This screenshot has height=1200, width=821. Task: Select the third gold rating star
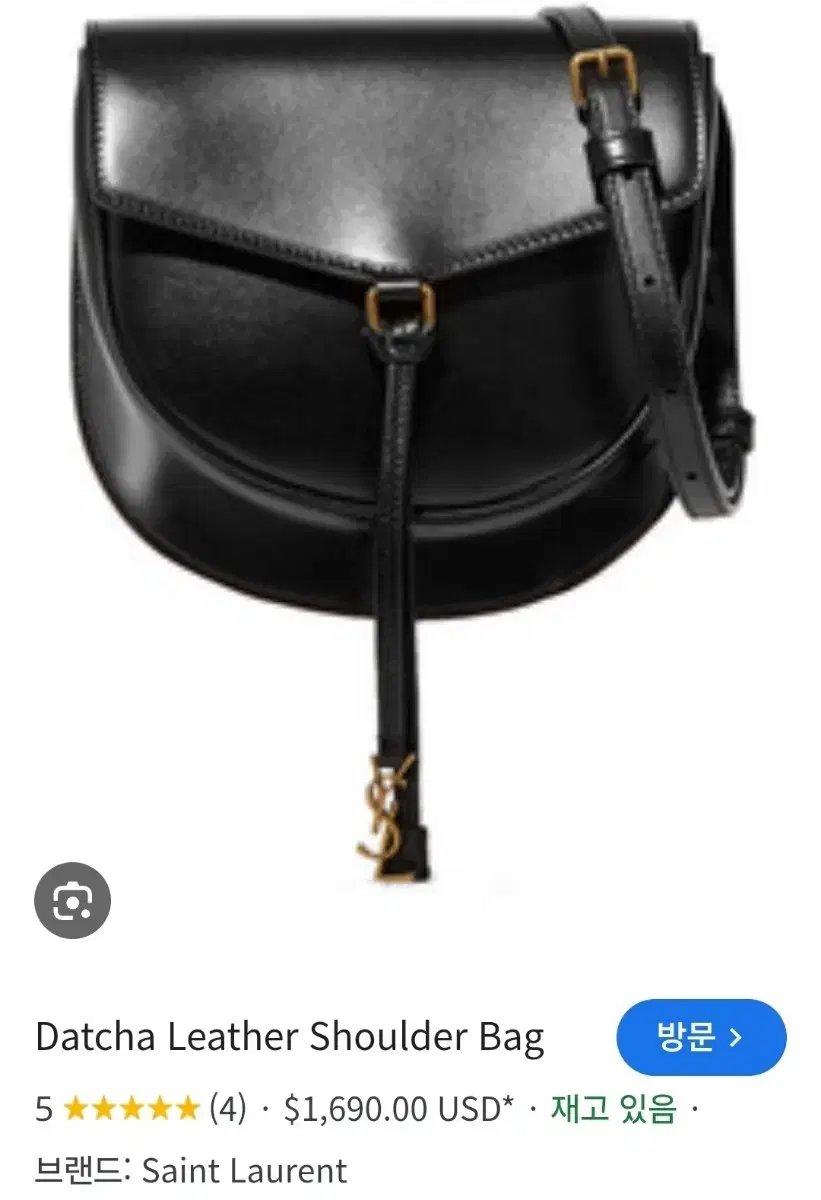tap(130, 1108)
